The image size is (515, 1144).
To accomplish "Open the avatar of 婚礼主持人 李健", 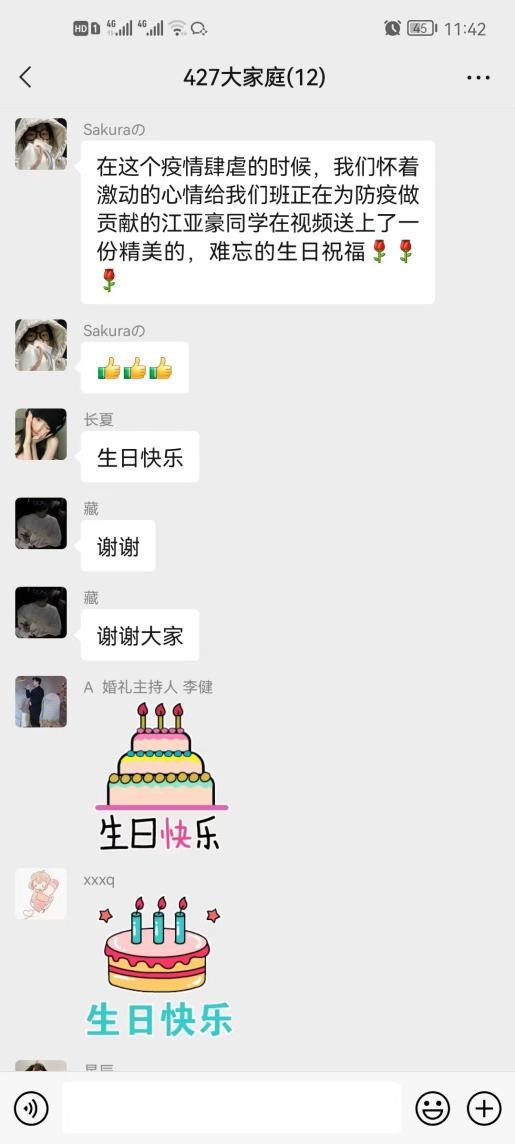I will click(41, 701).
